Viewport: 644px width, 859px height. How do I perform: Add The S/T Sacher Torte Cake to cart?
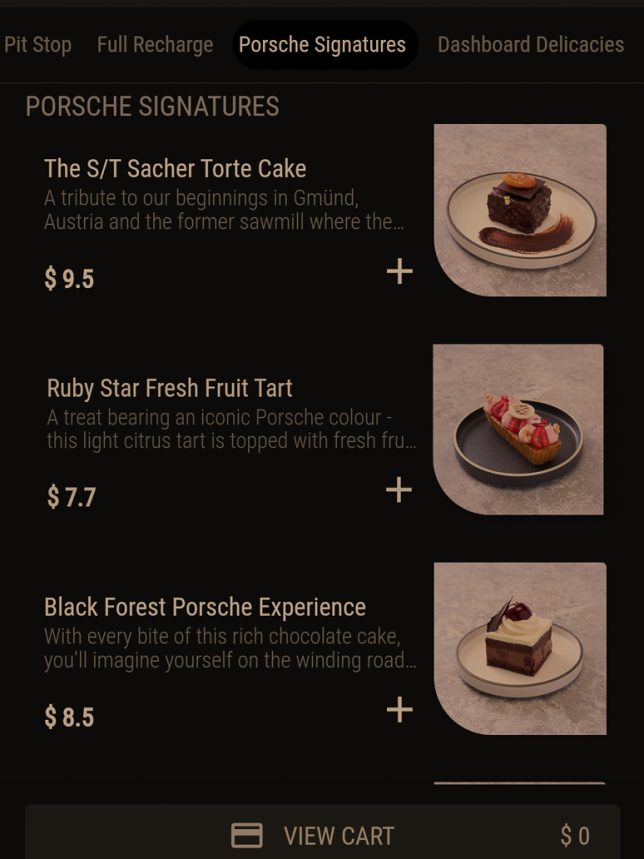[399, 271]
